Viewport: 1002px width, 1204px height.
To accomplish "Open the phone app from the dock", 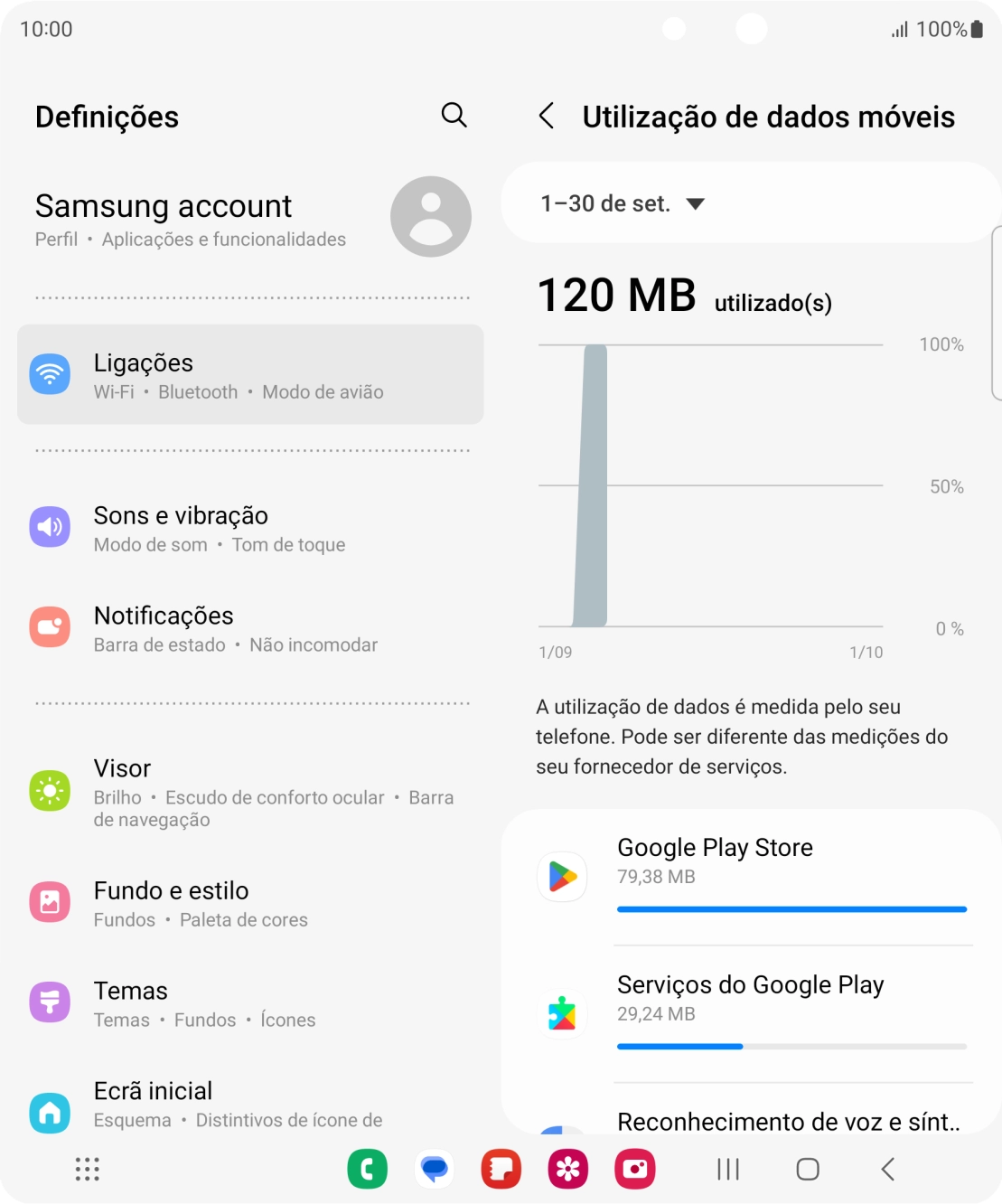I will [367, 1169].
